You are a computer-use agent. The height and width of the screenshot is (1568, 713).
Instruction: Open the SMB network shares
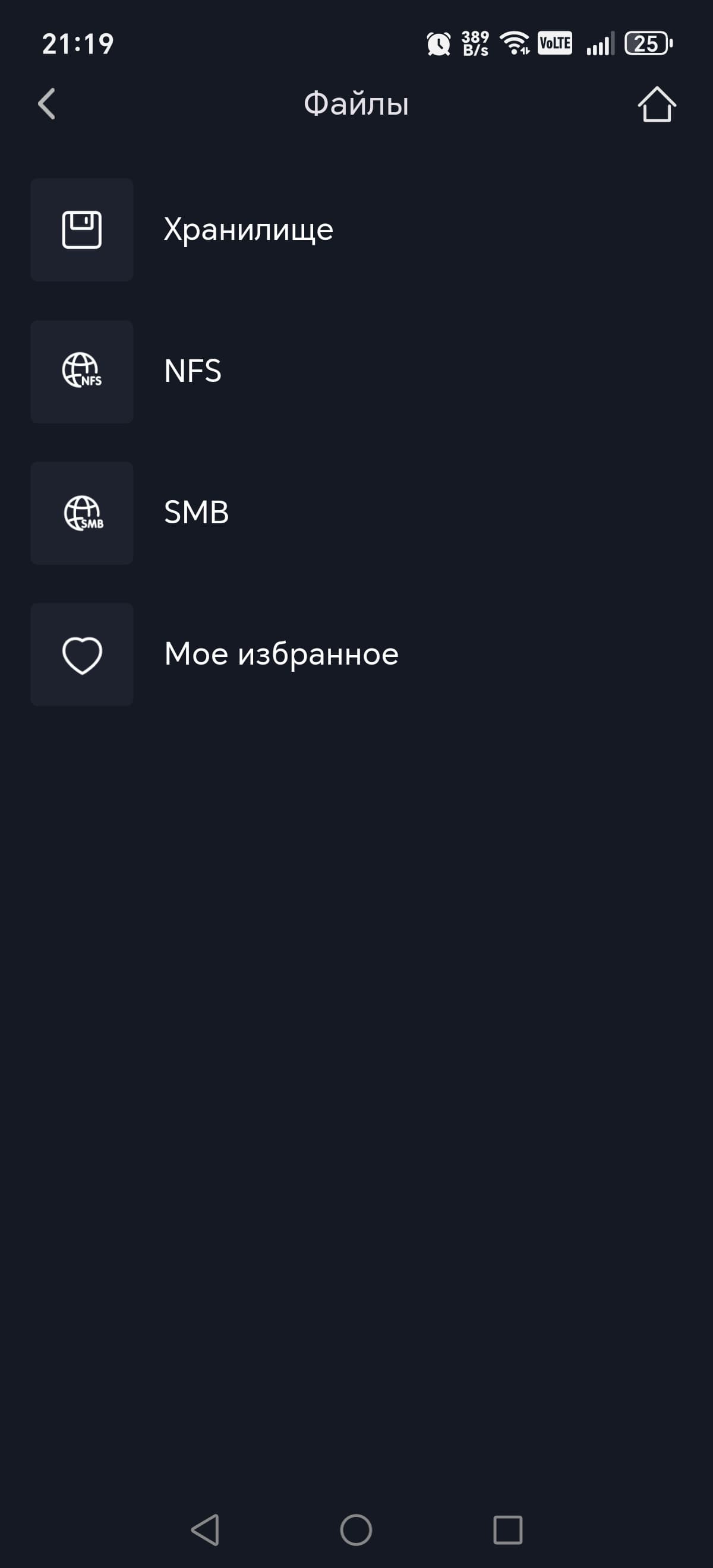(196, 513)
